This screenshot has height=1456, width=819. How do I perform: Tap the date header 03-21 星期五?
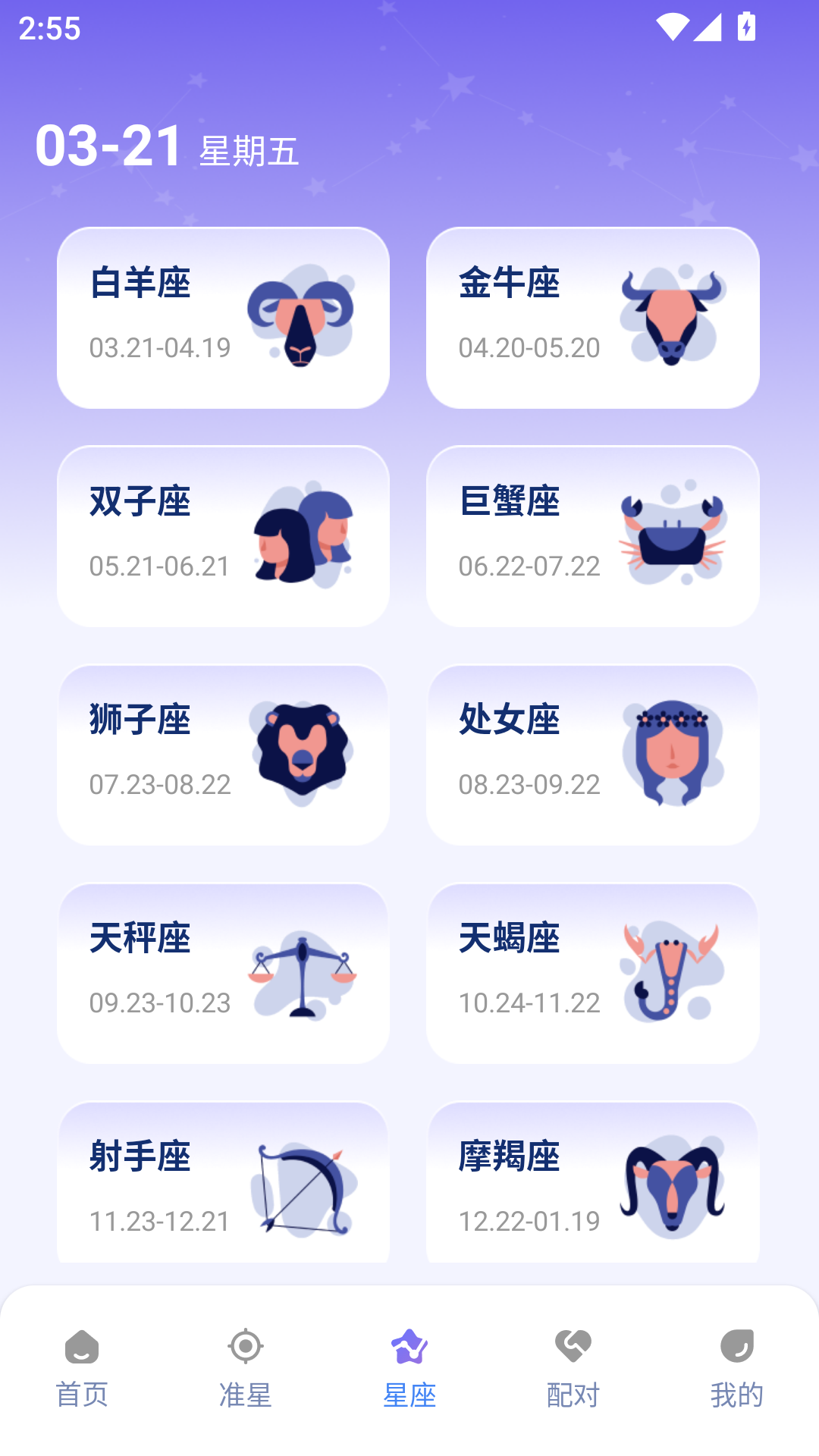pos(167,144)
